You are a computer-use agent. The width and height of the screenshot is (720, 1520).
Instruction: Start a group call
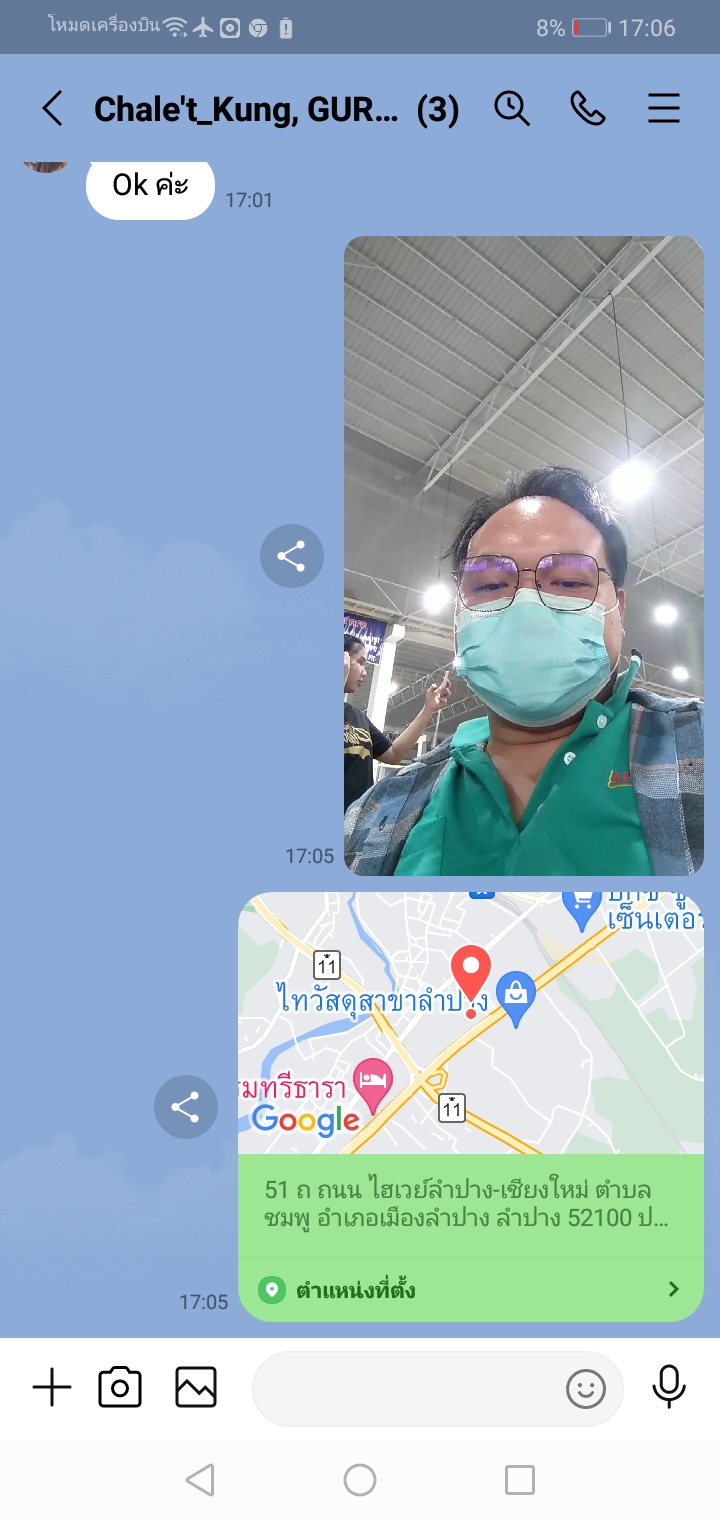pyautogui.click(x=588, y=109)
